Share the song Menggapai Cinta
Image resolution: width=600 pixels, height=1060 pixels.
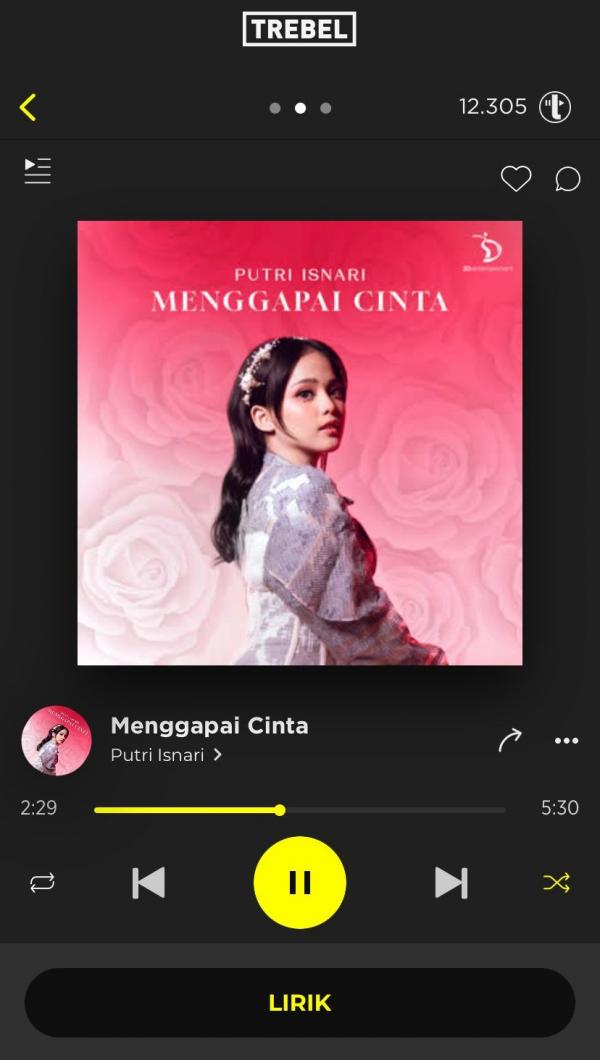(510, 740)
